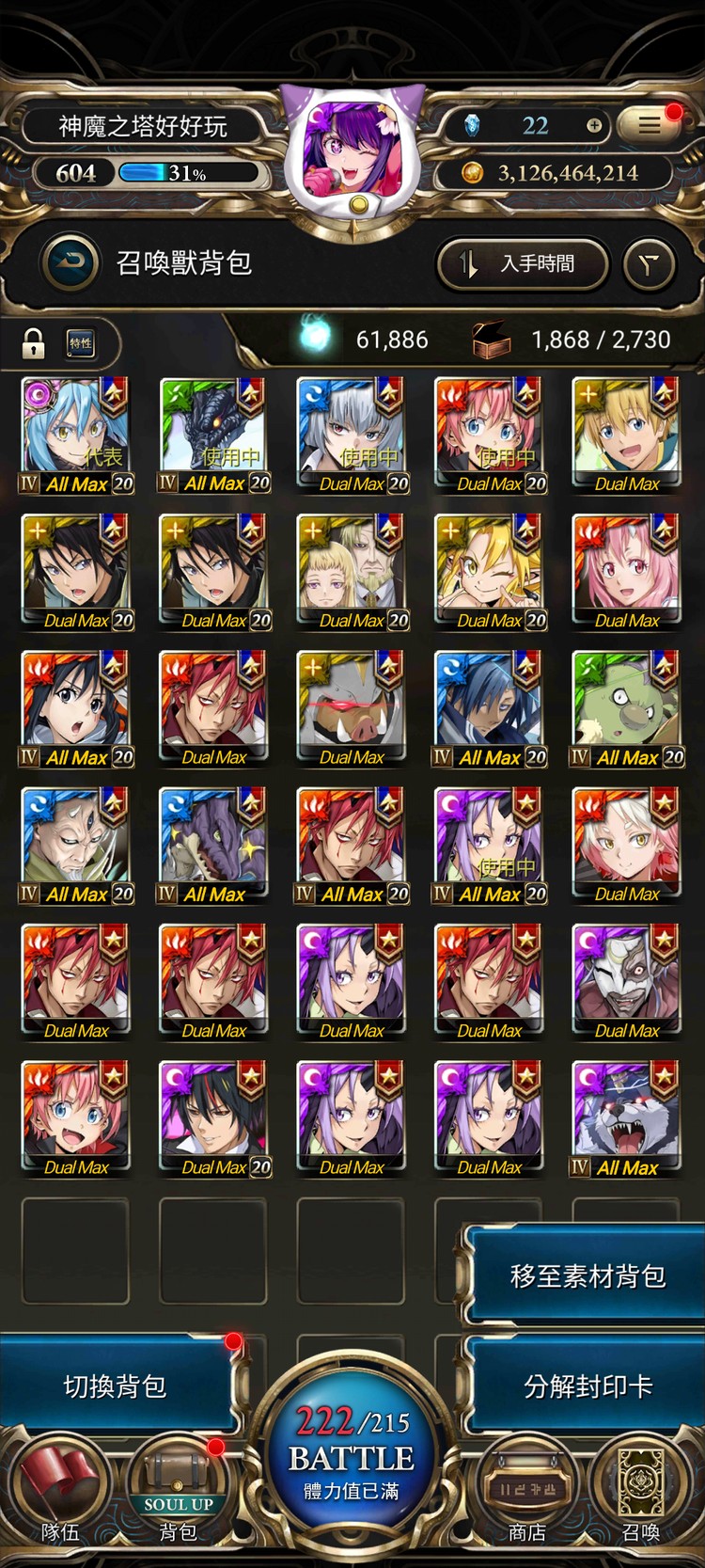Select the blue-haired card marked 代表
The width and height of the screenshot is (705, 1568).
point(75,433)
